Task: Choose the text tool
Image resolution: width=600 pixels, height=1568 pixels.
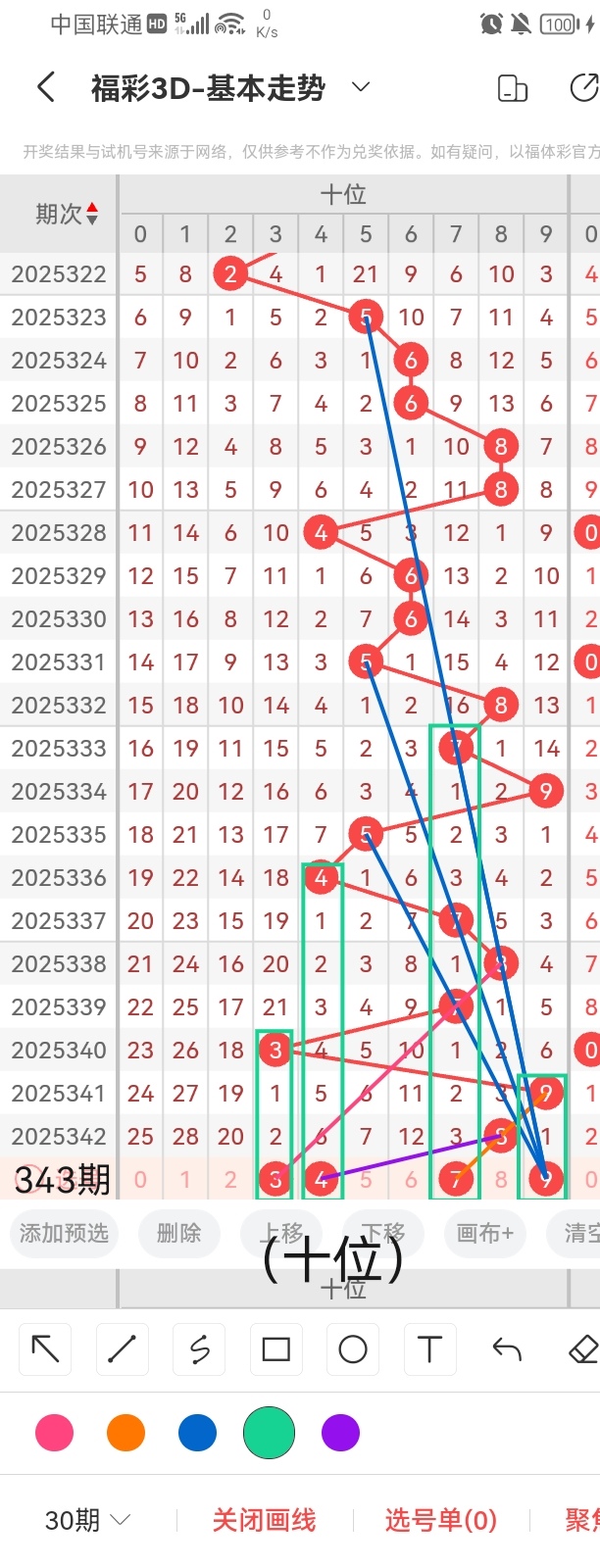Action: [x=429, y=1349]
